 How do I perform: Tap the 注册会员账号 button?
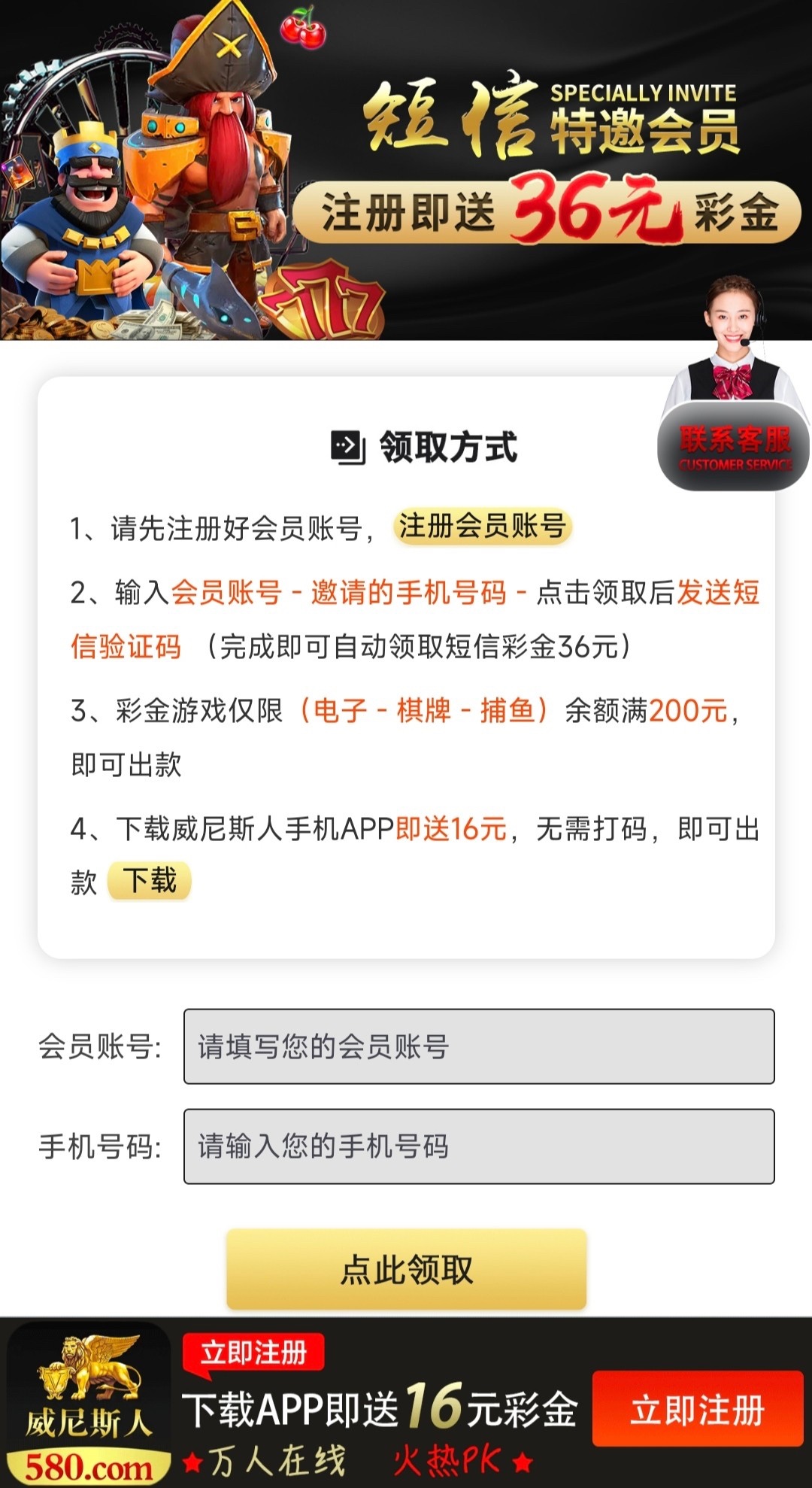tap(482, 527)
